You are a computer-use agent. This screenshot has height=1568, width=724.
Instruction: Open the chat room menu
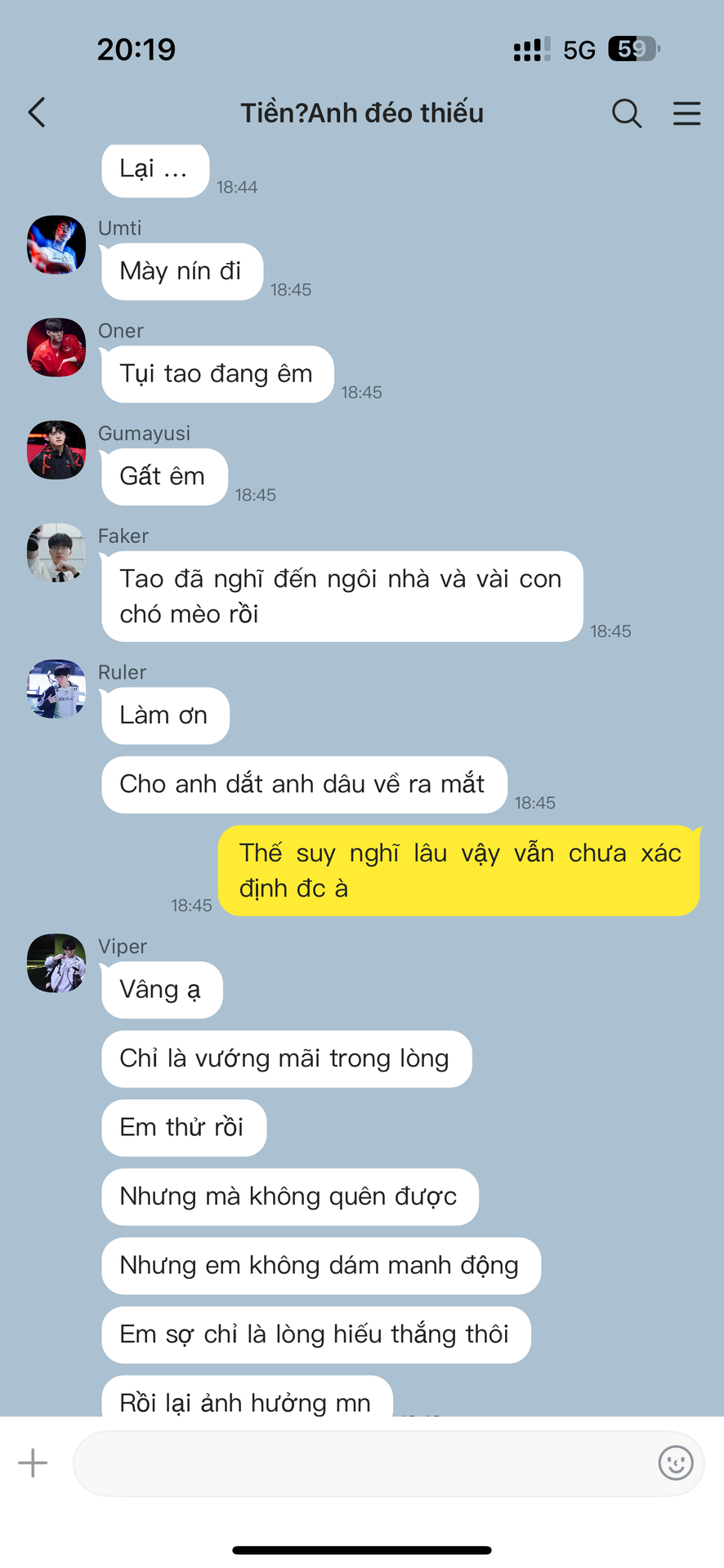[686, 114]
